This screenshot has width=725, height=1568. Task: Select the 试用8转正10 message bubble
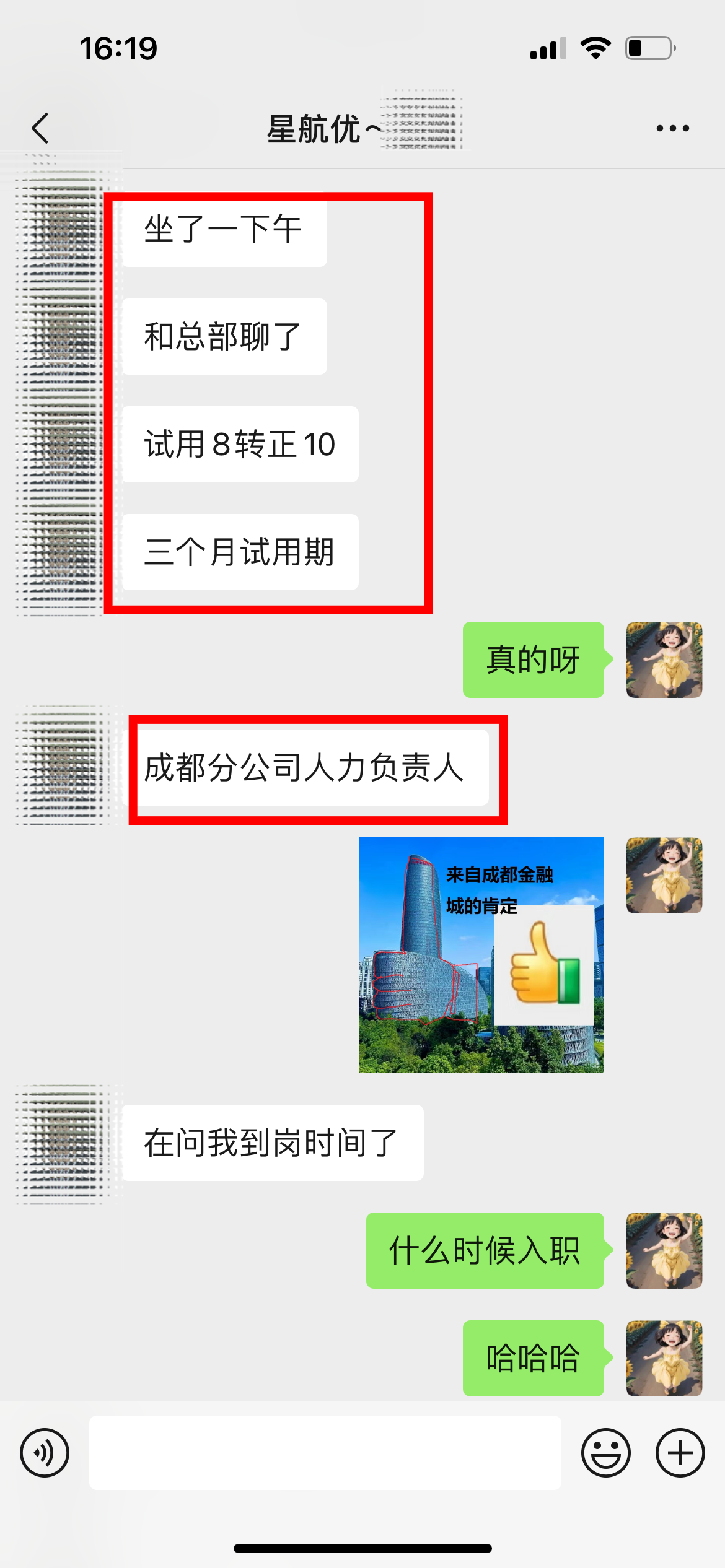[x=240, y=443]
